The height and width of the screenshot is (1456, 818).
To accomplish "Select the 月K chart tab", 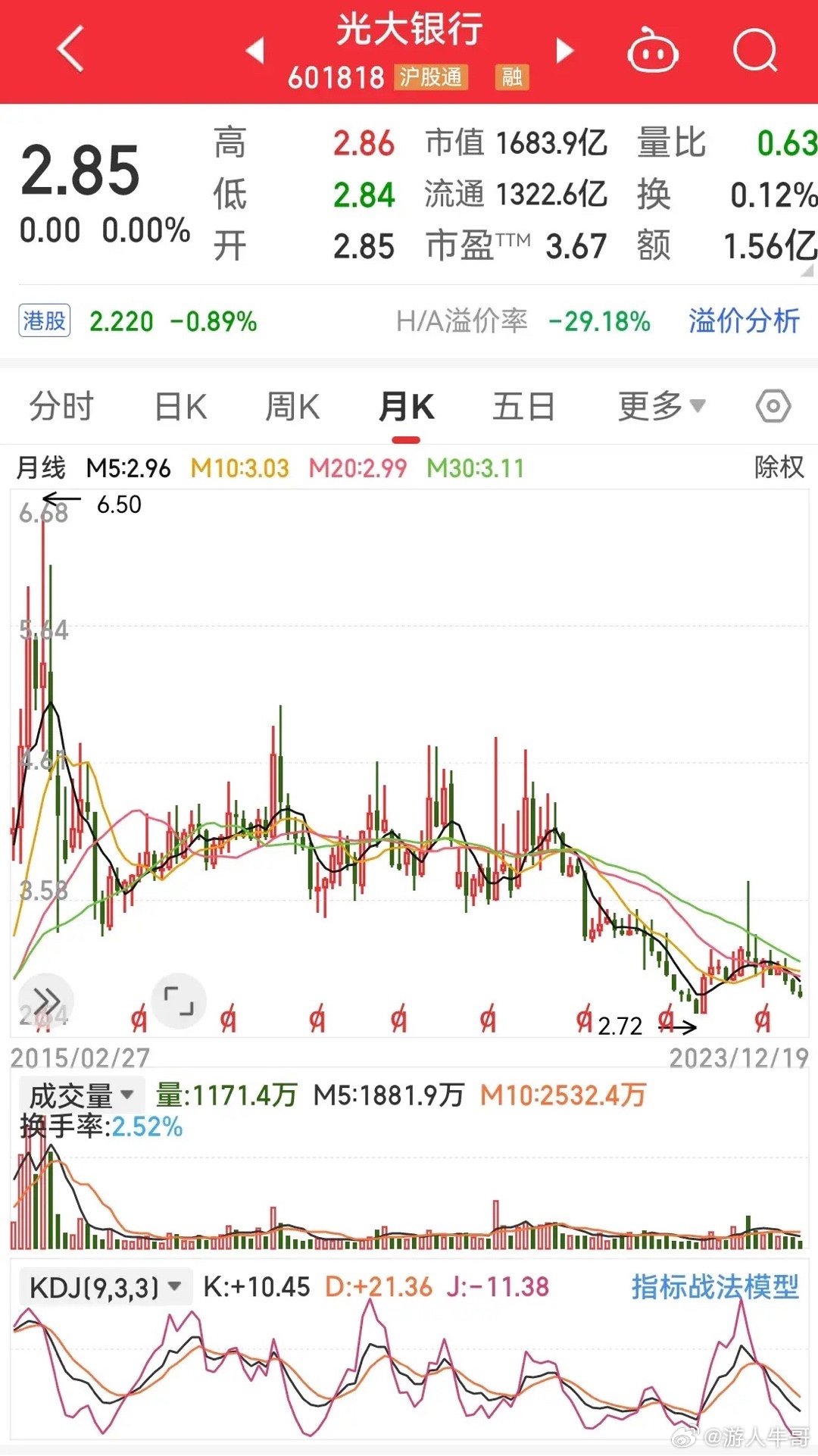I will (406, 407).
